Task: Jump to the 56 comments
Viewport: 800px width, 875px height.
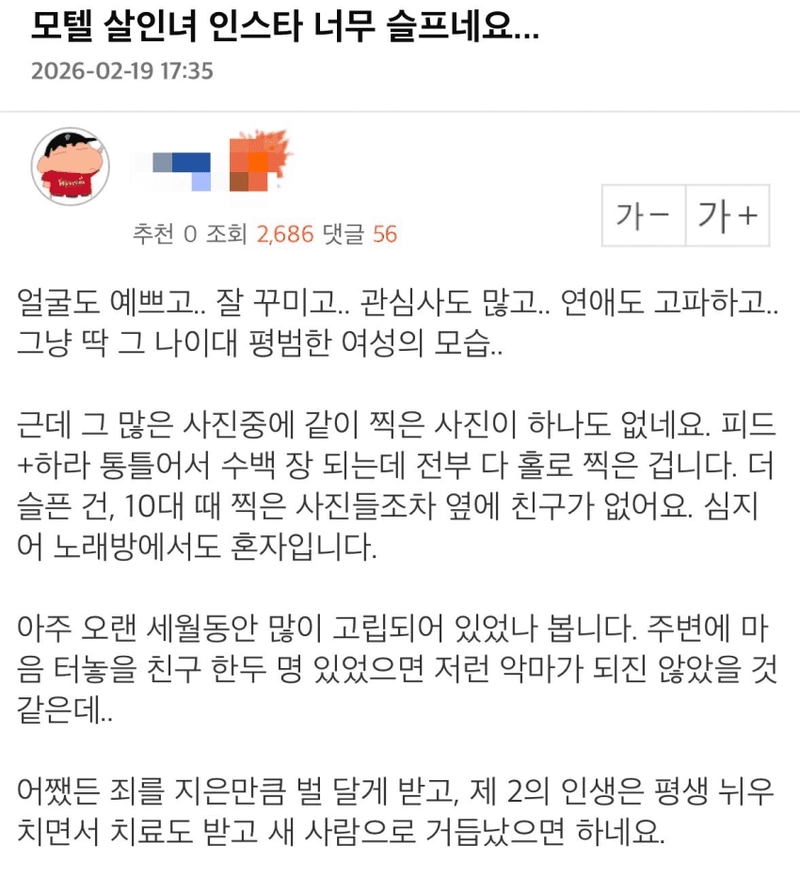Action: [x=364, y=234]
